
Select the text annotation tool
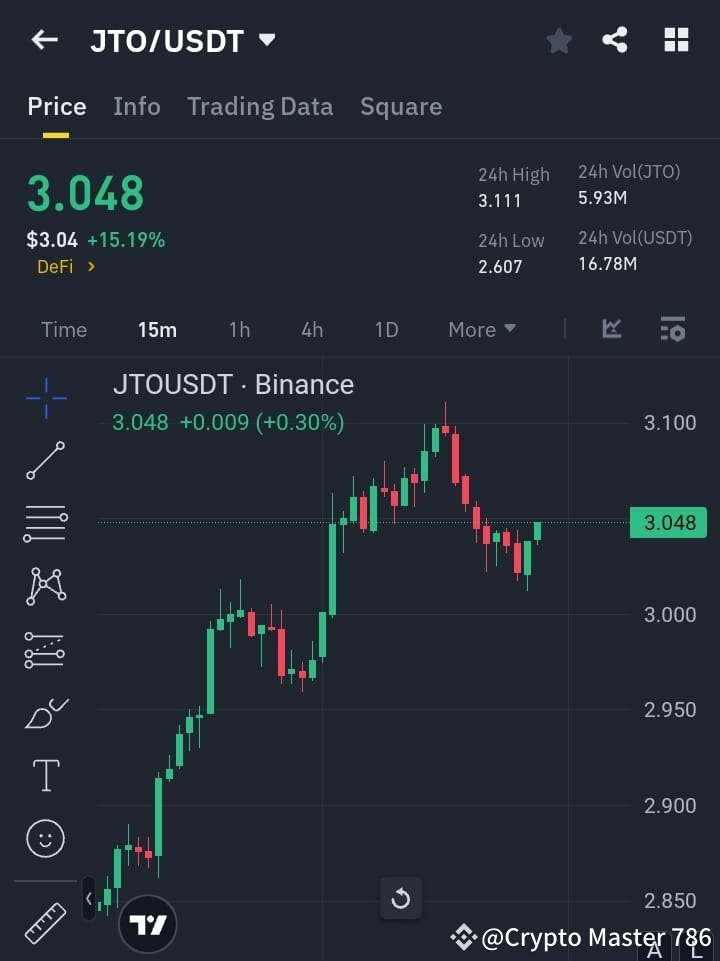[44, 775]
